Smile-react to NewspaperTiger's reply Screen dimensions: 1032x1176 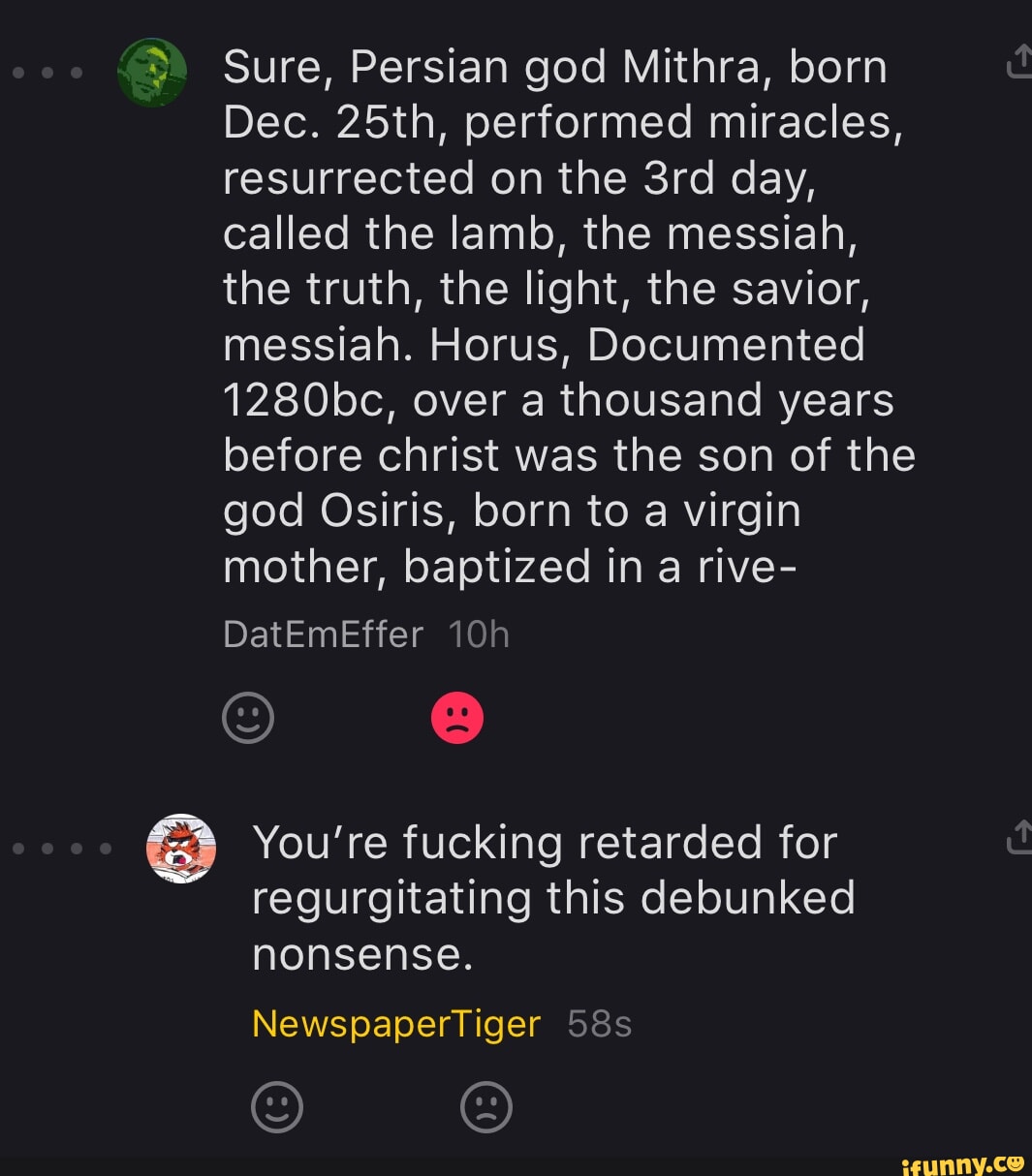(277, 1106)
